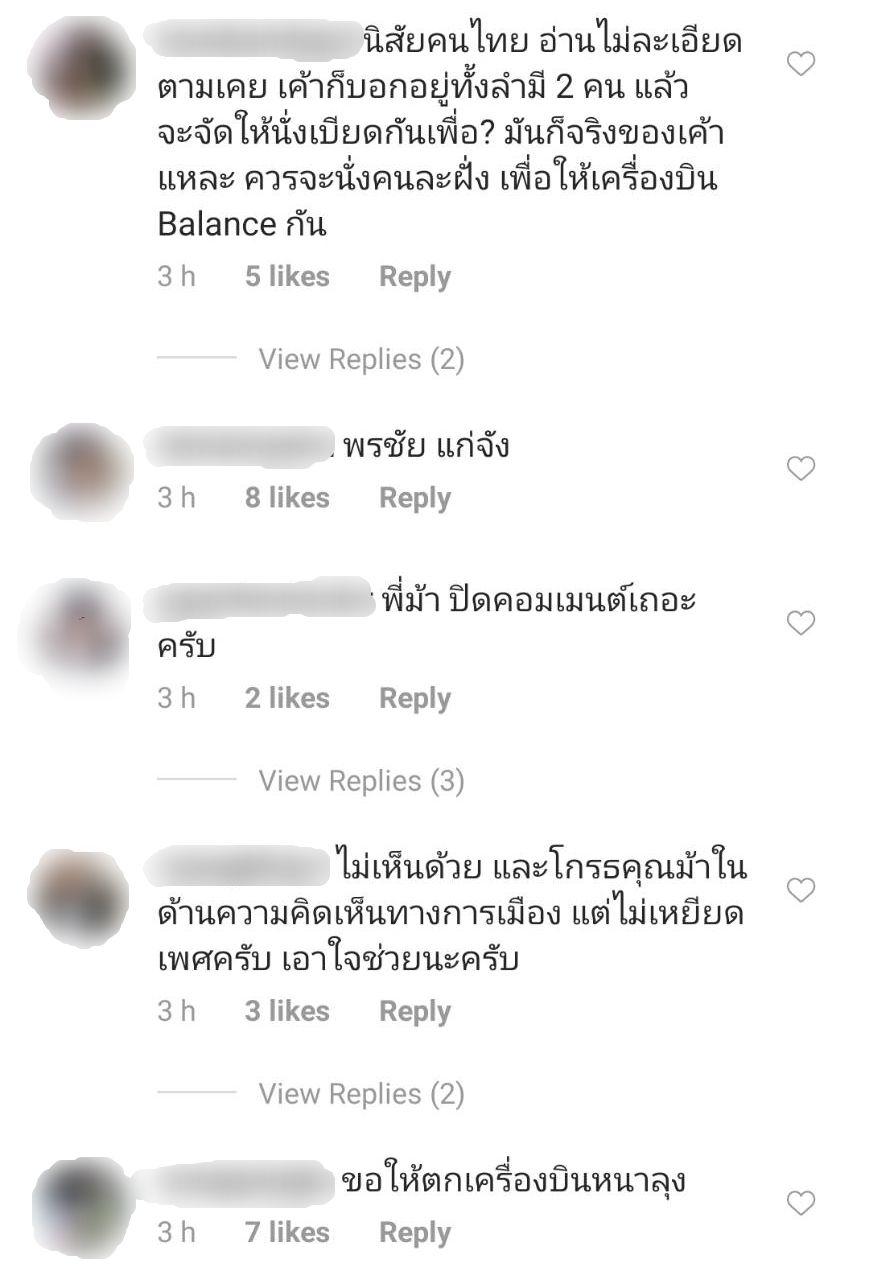Open the avatar of the ขอให้ตกเครื่องบิน commenter
The height and width of the screenshot is (1283, 869).
pyautogui.click(x=82, y=1207)
